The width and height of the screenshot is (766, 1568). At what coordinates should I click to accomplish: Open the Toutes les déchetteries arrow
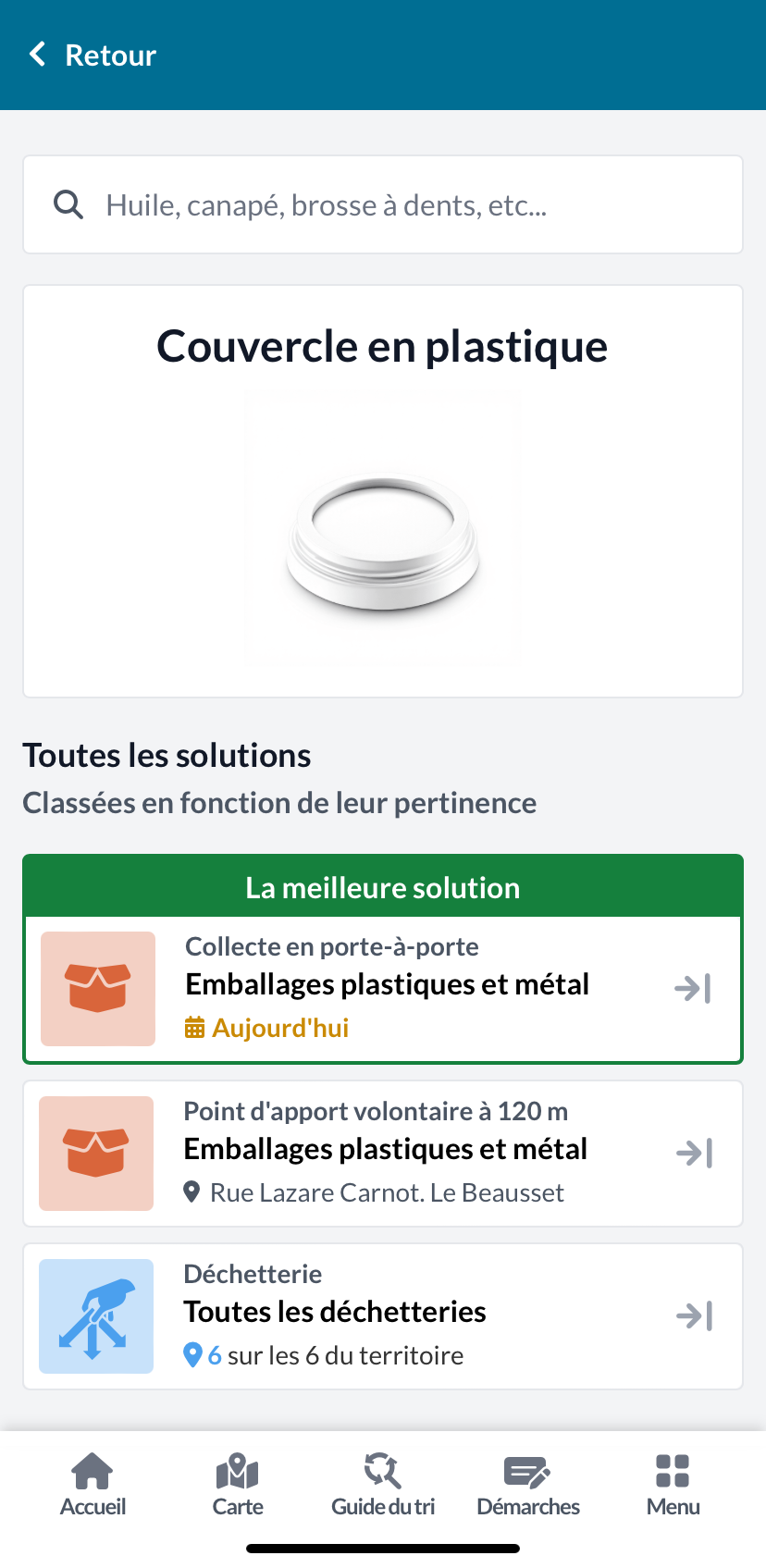pyautogui.click(x=695, y=1315)
